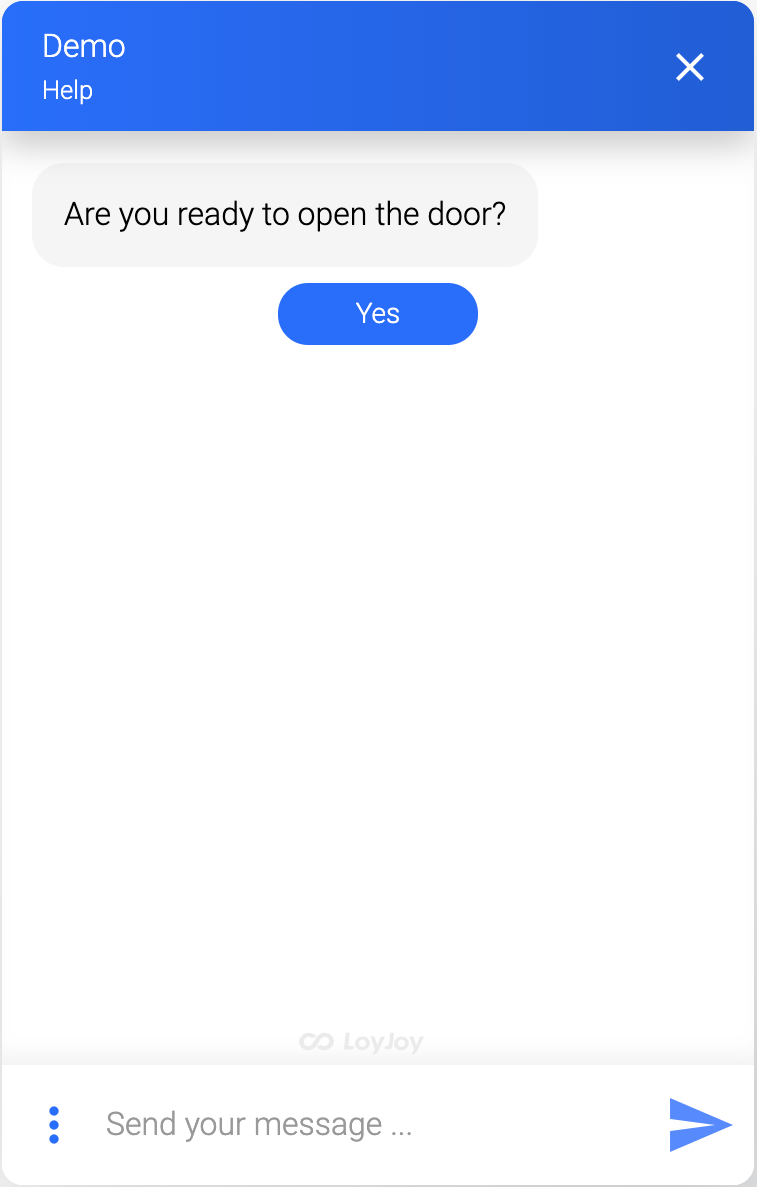Focus the message input placeholder text
757x1187 pixels.
click(260, 1124)
